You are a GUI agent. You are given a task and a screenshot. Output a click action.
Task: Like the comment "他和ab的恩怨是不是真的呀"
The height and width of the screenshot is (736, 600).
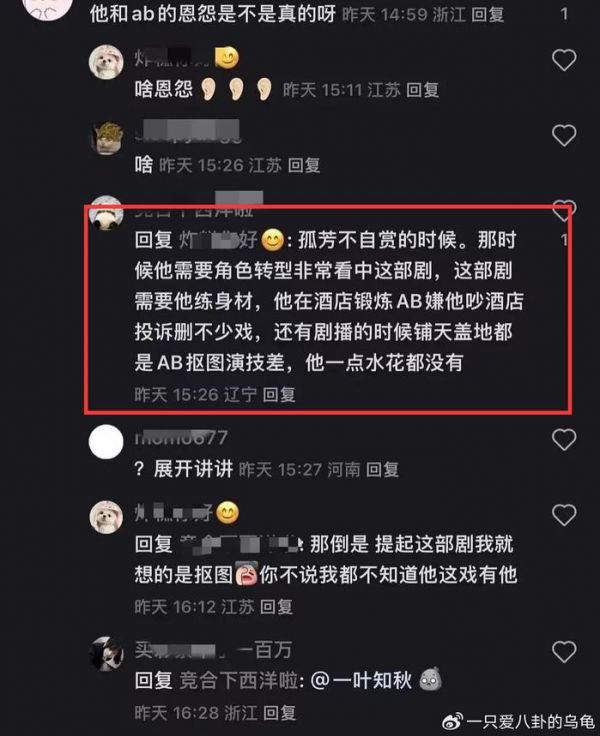564,15
